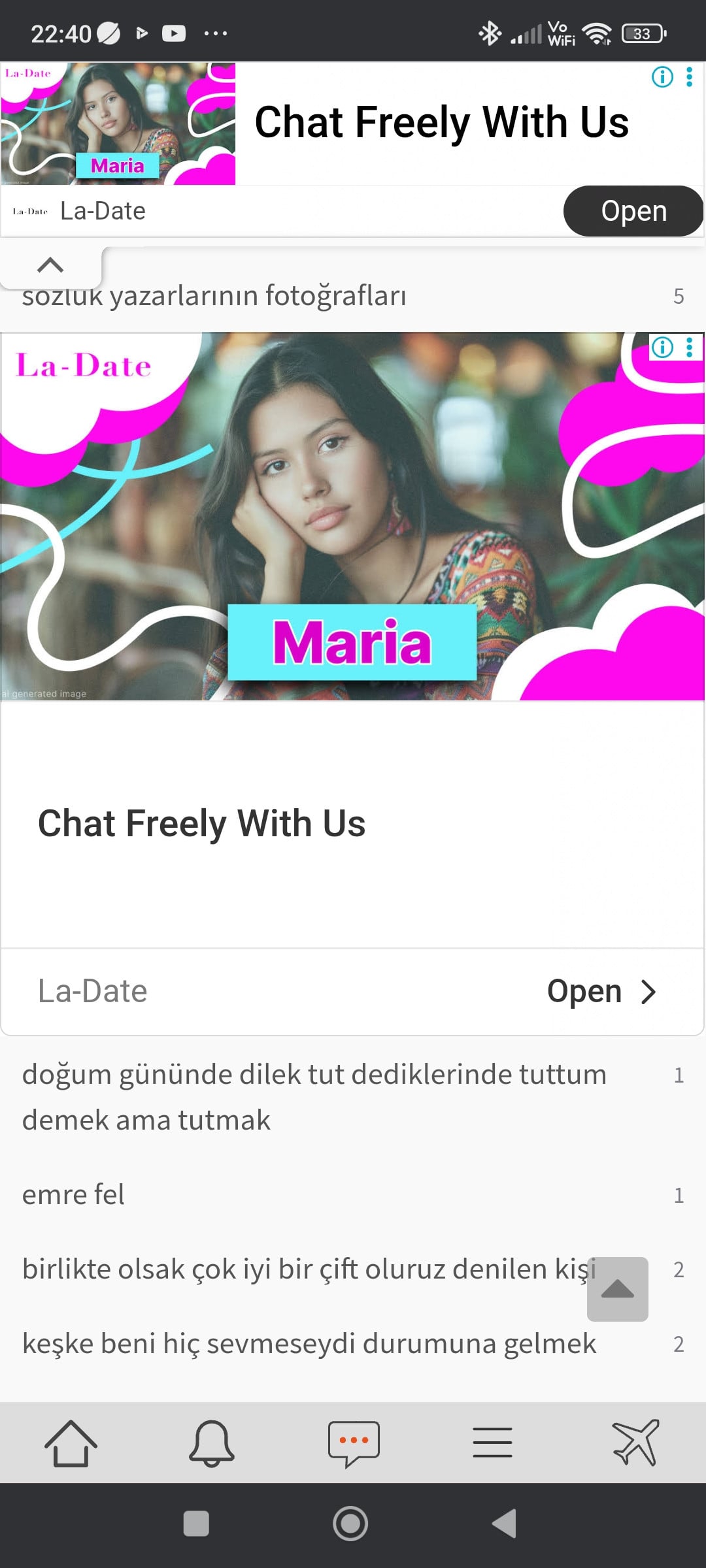The width and height of the screenshot is (706, 1568).
Task: Collapse the top banner with the up chevron
Action: click(50, 265)
